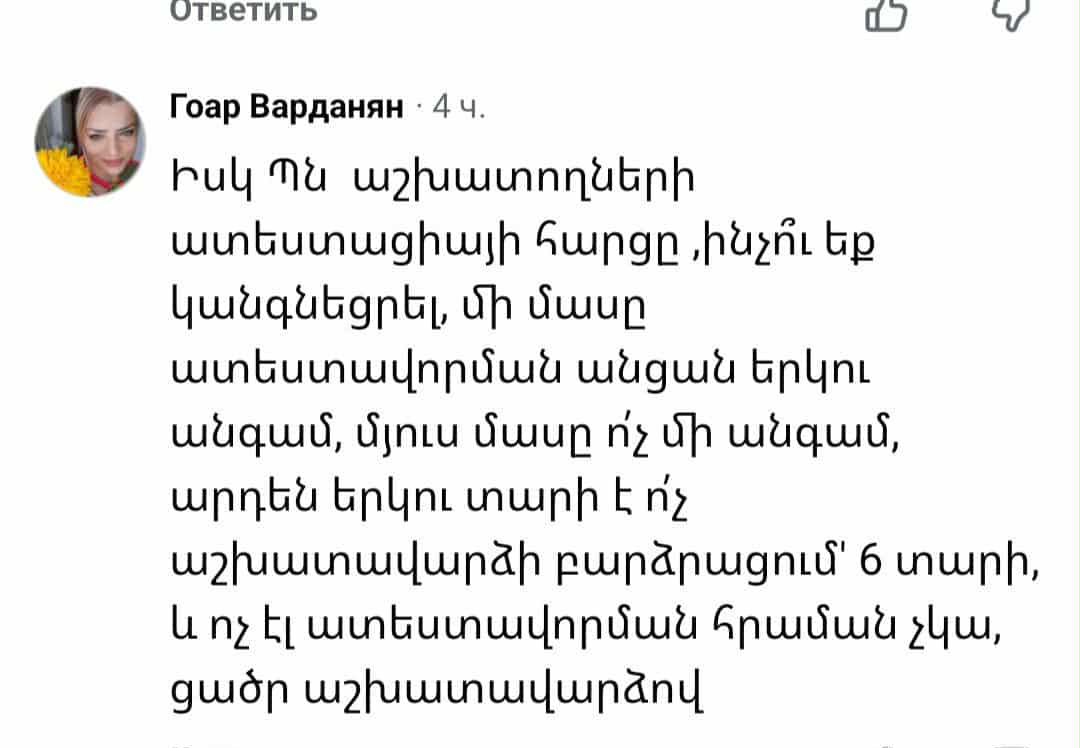
Task: Tap the Ответить reply button
Action: click(244, 11)
